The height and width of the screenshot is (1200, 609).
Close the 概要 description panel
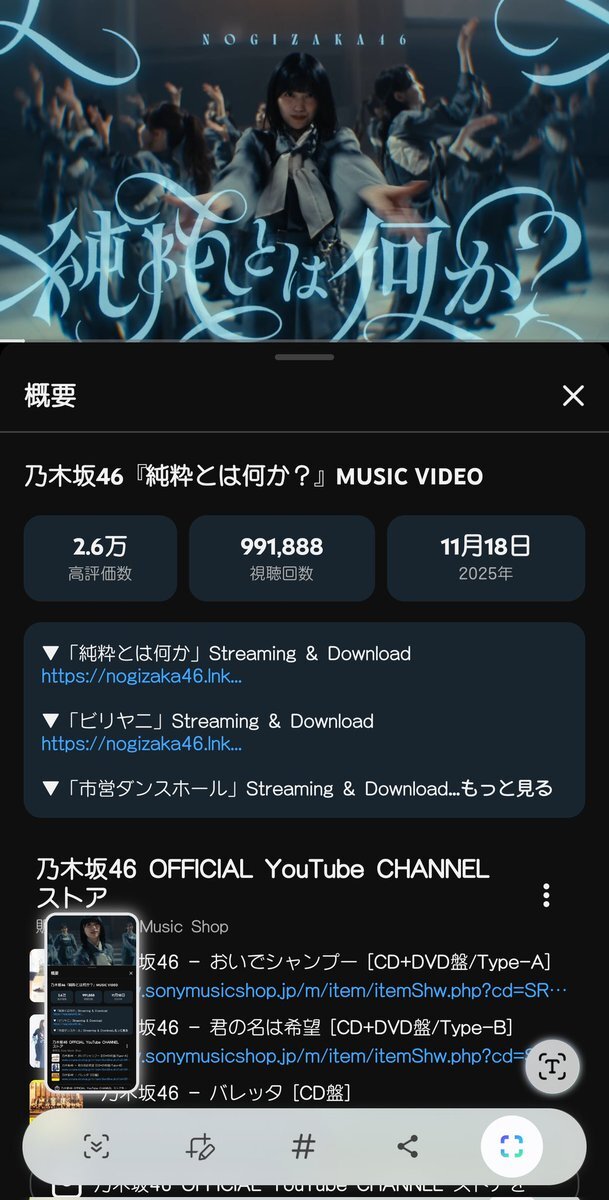(573, 396)
